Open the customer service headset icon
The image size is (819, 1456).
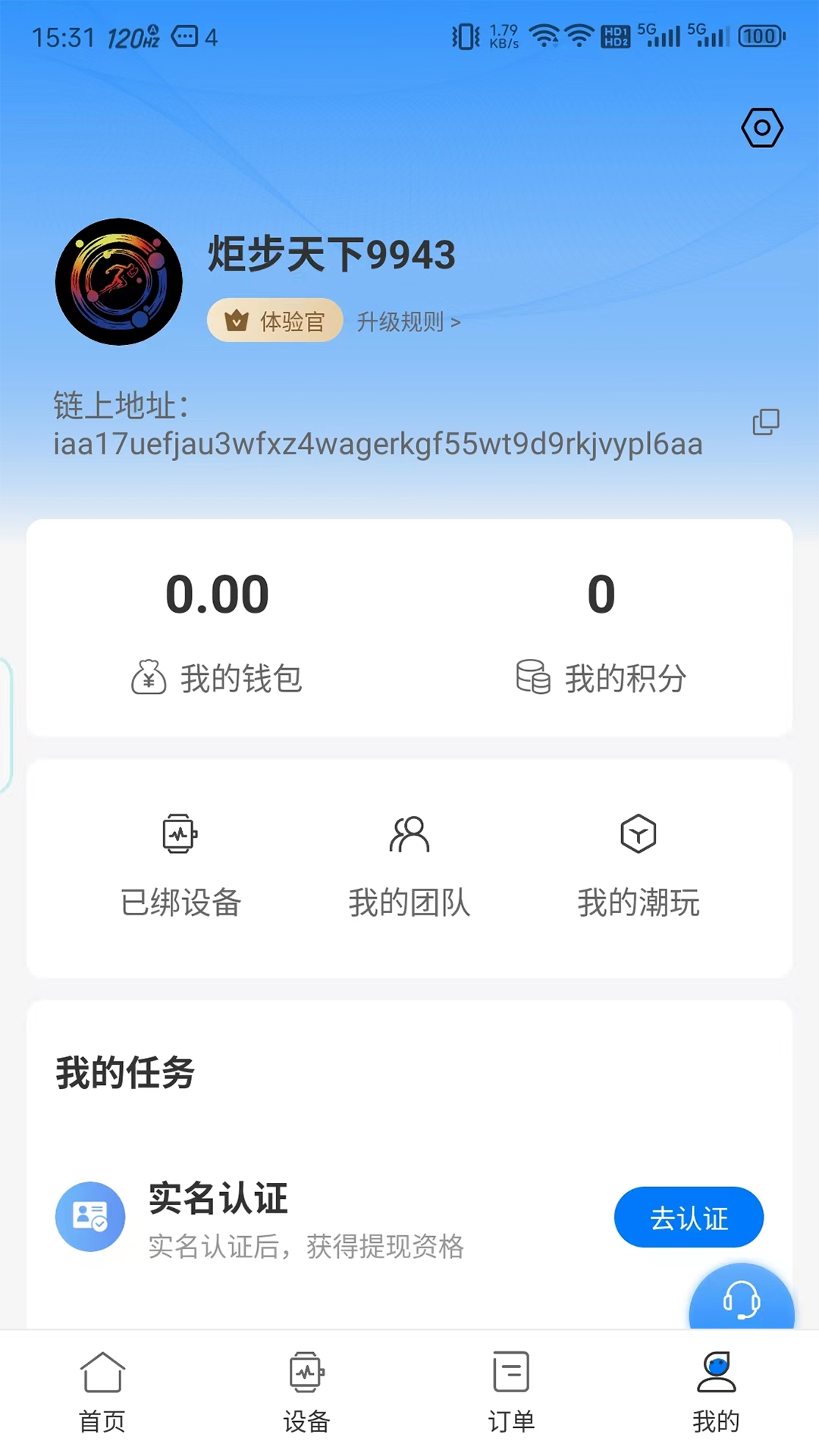point(742,1301)
